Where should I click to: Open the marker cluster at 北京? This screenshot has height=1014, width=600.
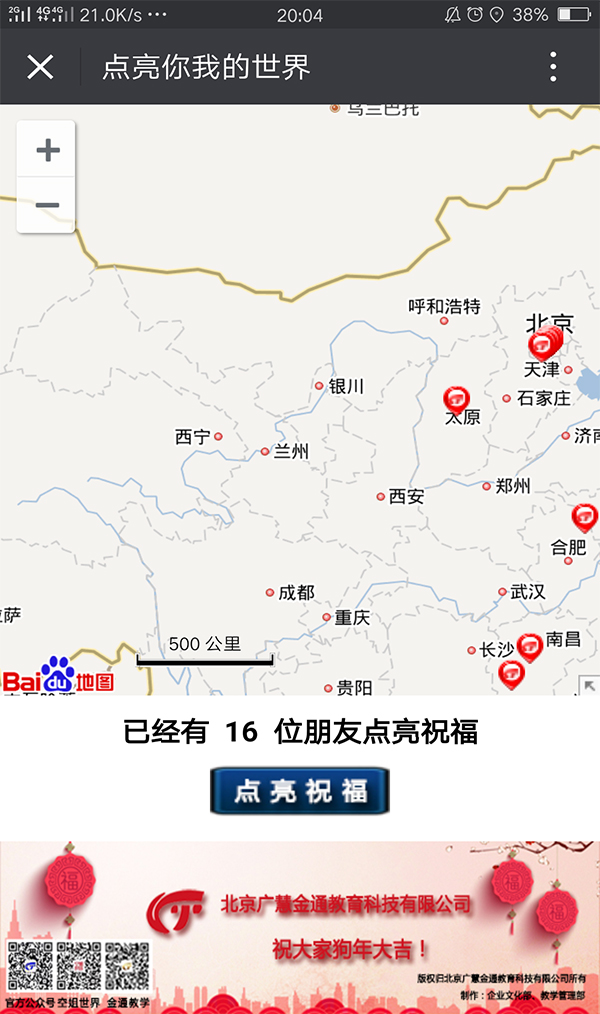pyautogui.click(x=546, y=343)
